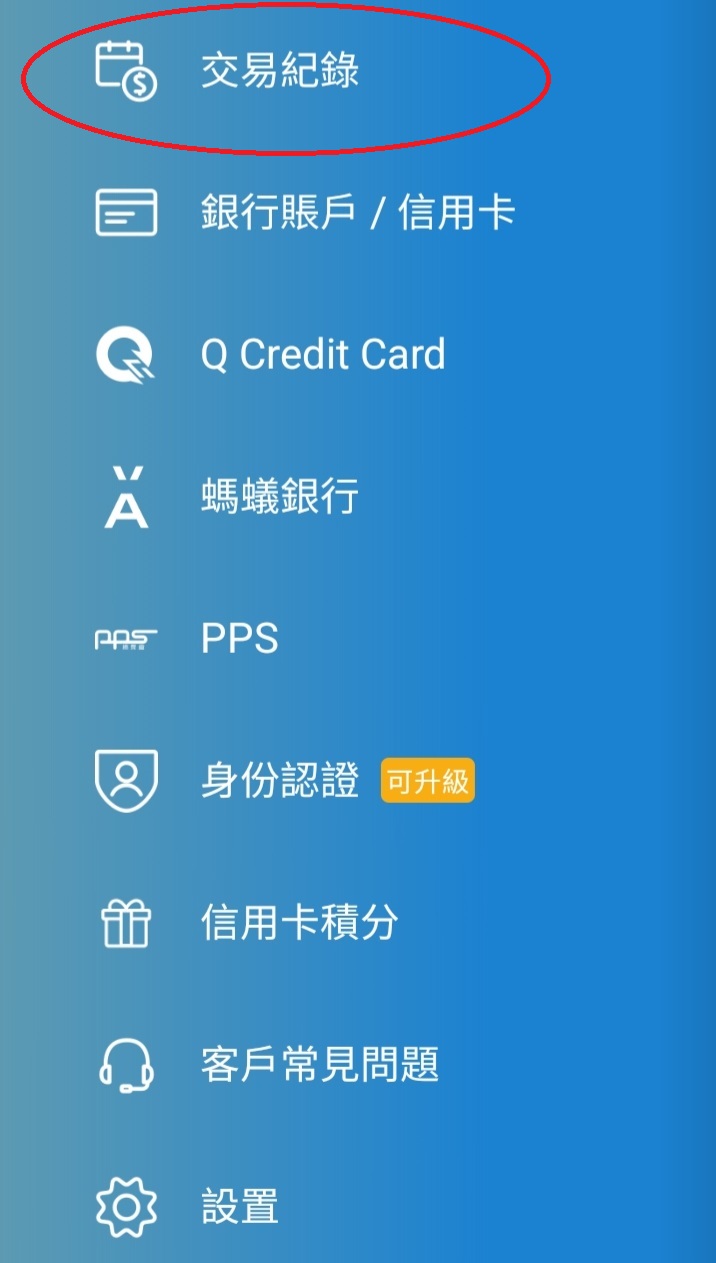Open Q Credit Card
The image size is (716, 1263).
click(322, 355)
